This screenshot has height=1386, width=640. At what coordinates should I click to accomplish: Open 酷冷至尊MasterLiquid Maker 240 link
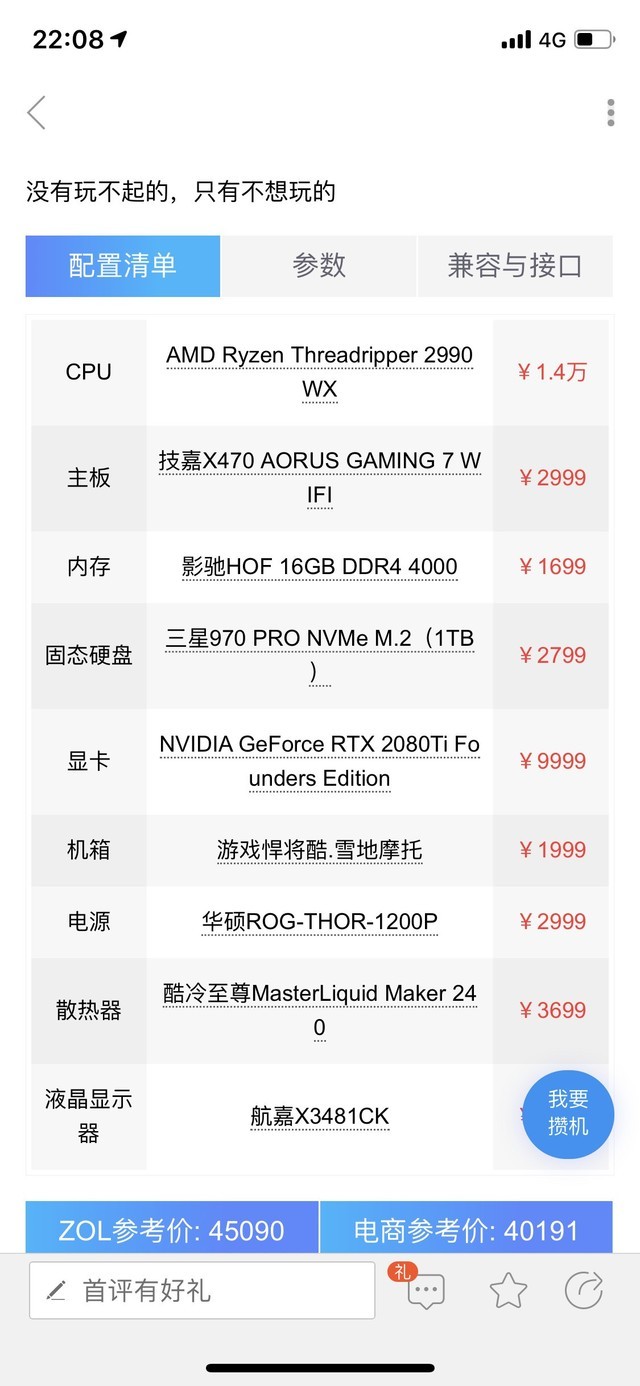[x=319, y=1010]
